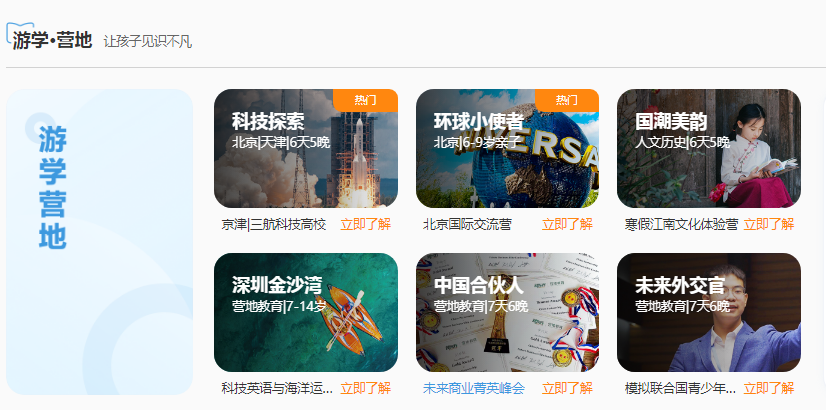
Task: Open the 未来外交官 camp card
Action: point(708,312)
